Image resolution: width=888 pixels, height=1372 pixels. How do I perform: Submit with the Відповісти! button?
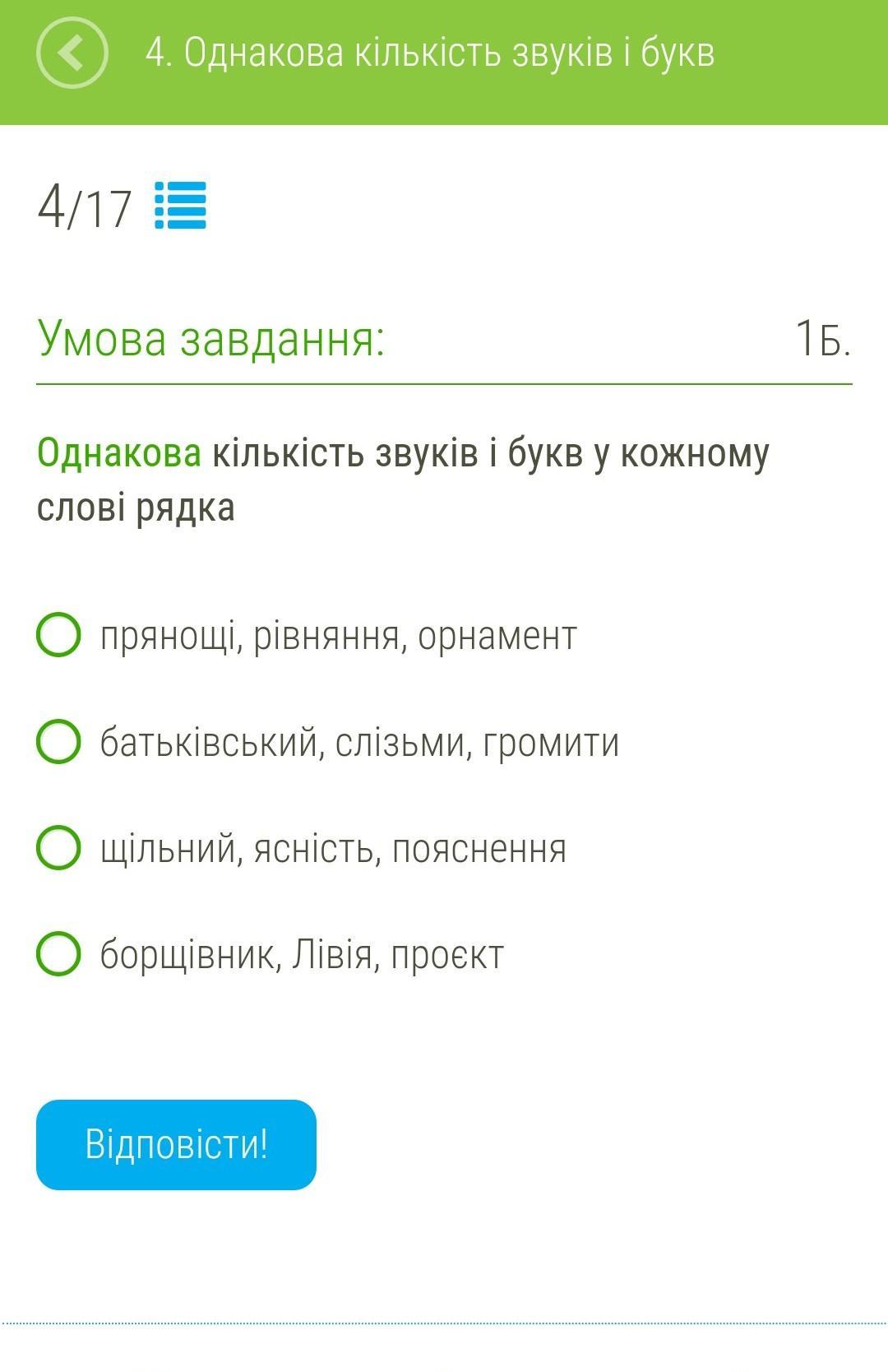pos(176,1145)
